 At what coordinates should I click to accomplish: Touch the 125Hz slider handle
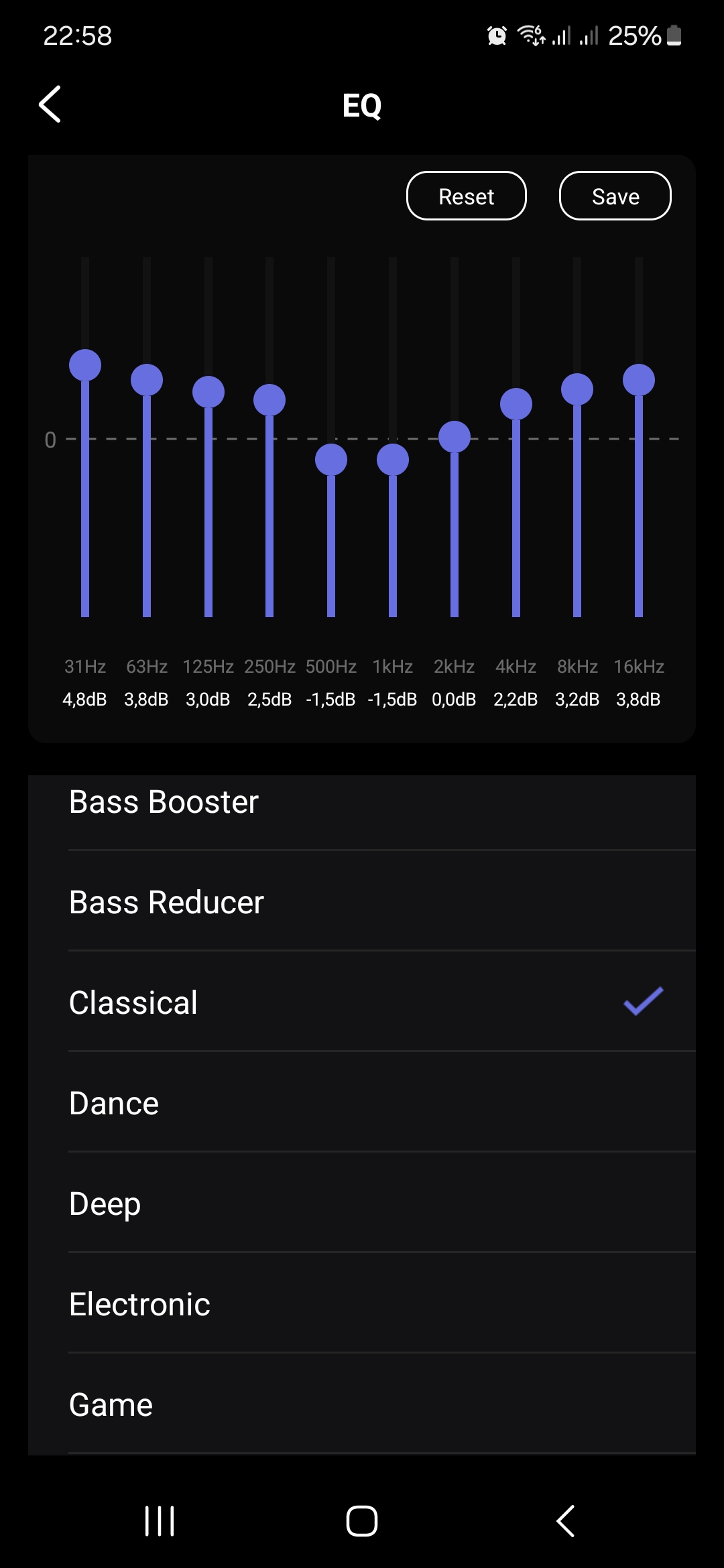tap(208, 392)
